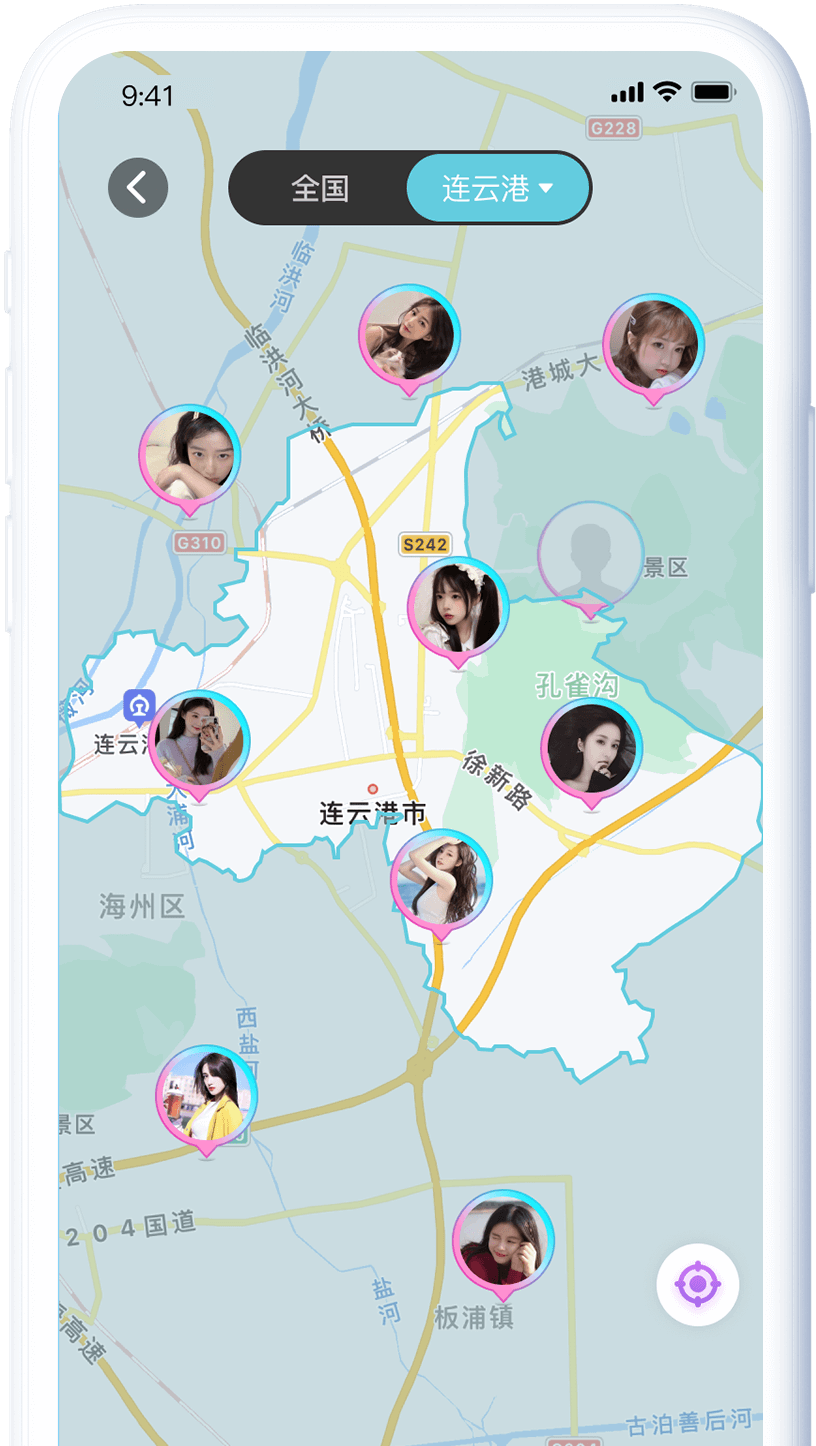
Task: Open the grey placeholder avatar pin
Action: tap(590, 554)
